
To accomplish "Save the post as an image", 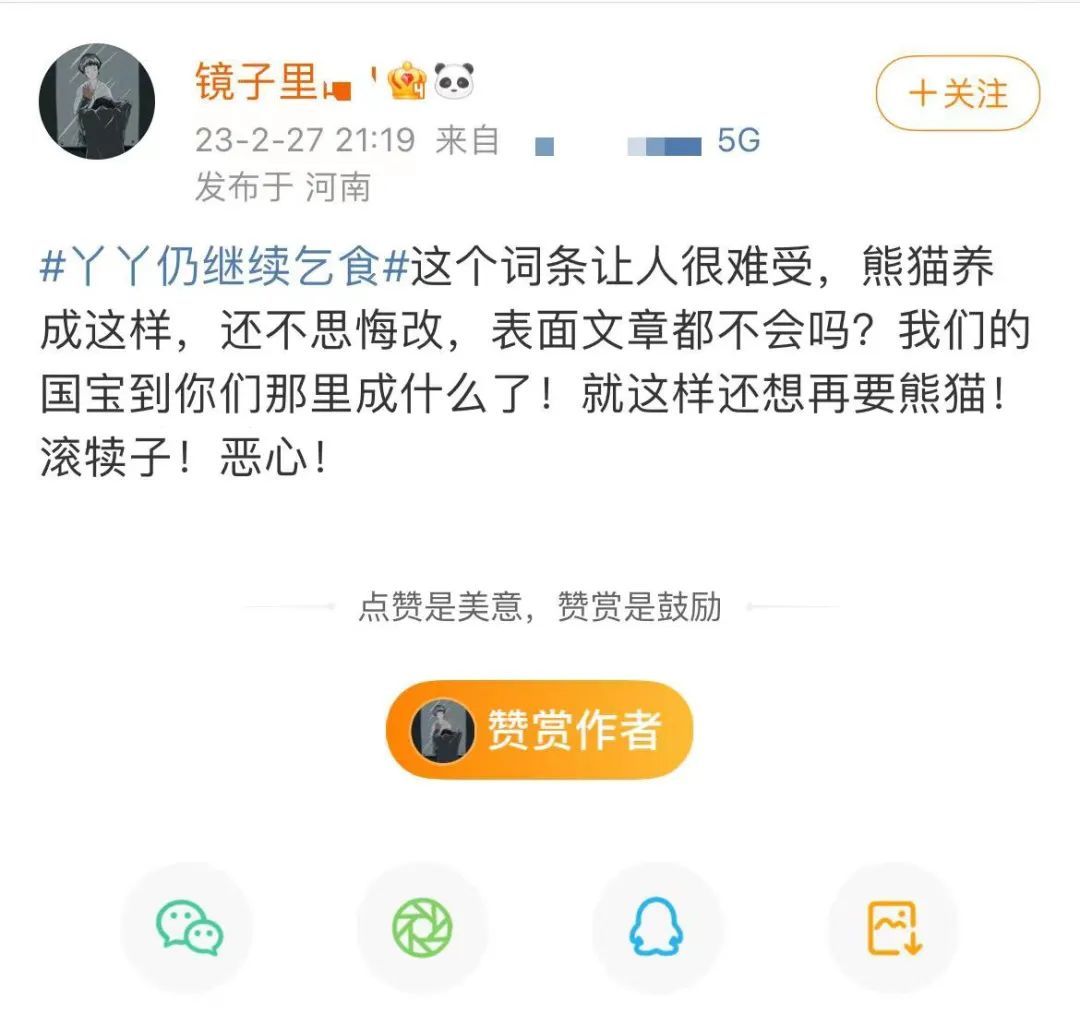I will tap(892, 928).
